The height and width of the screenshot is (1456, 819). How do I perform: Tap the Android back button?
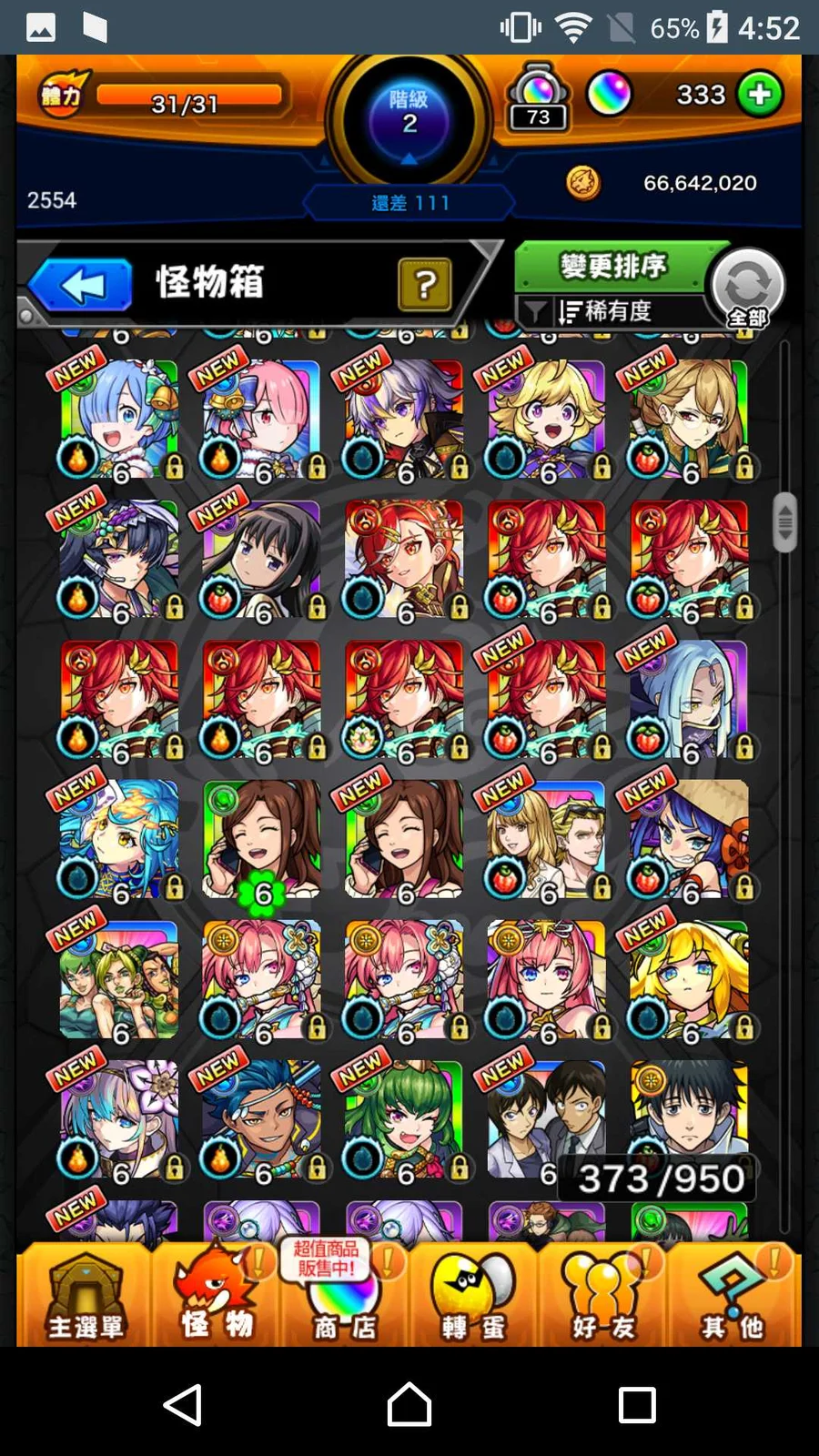pyautogui.click(x=183, y=1405)
